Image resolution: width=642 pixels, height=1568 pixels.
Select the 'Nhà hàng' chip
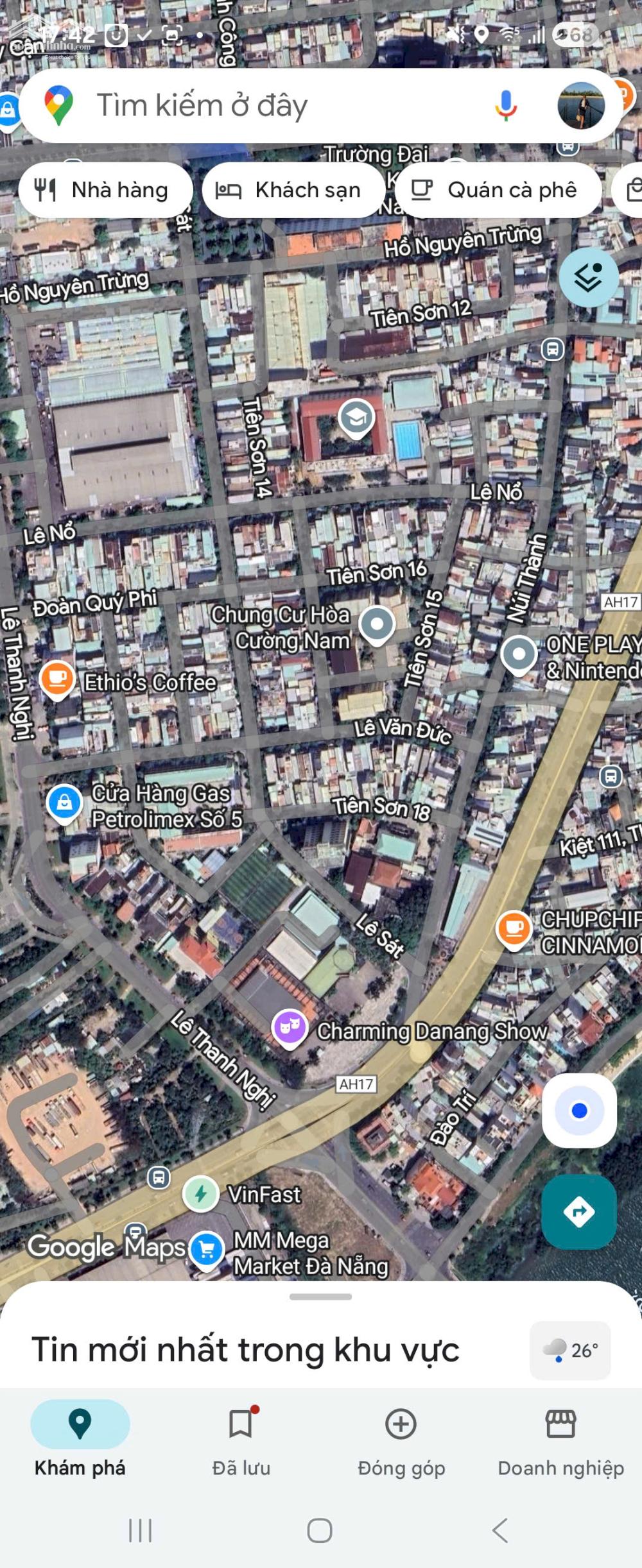(105, 191)
